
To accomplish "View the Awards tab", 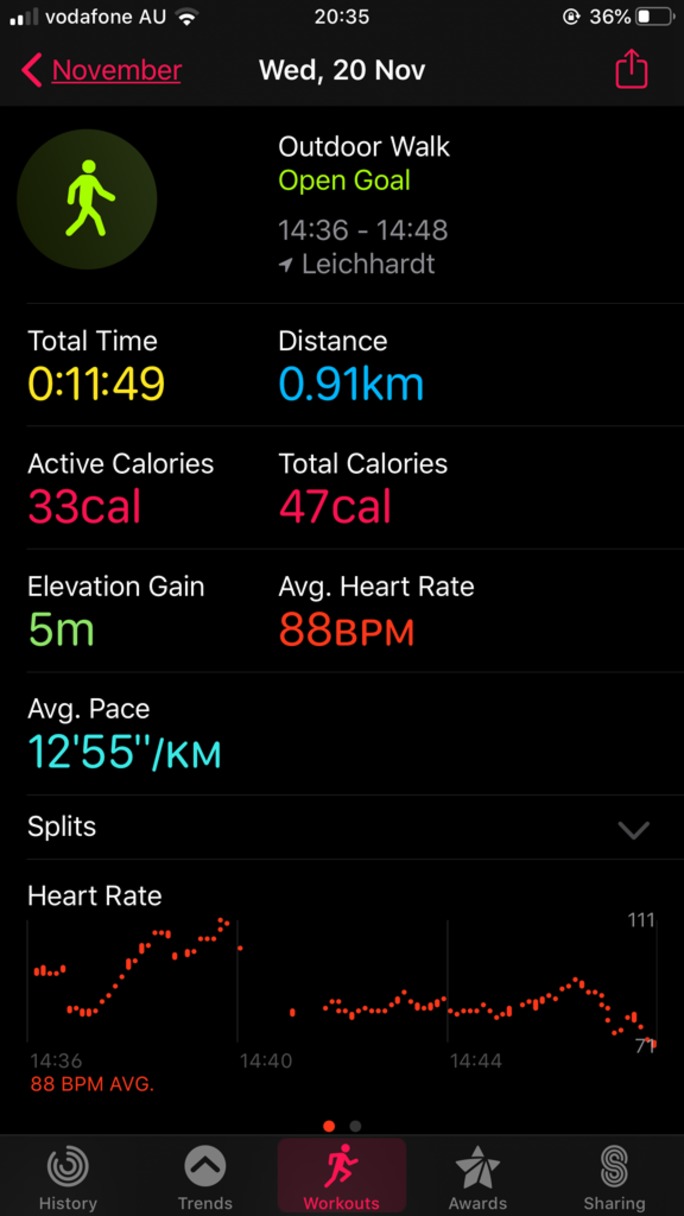I will point(478,1178).
